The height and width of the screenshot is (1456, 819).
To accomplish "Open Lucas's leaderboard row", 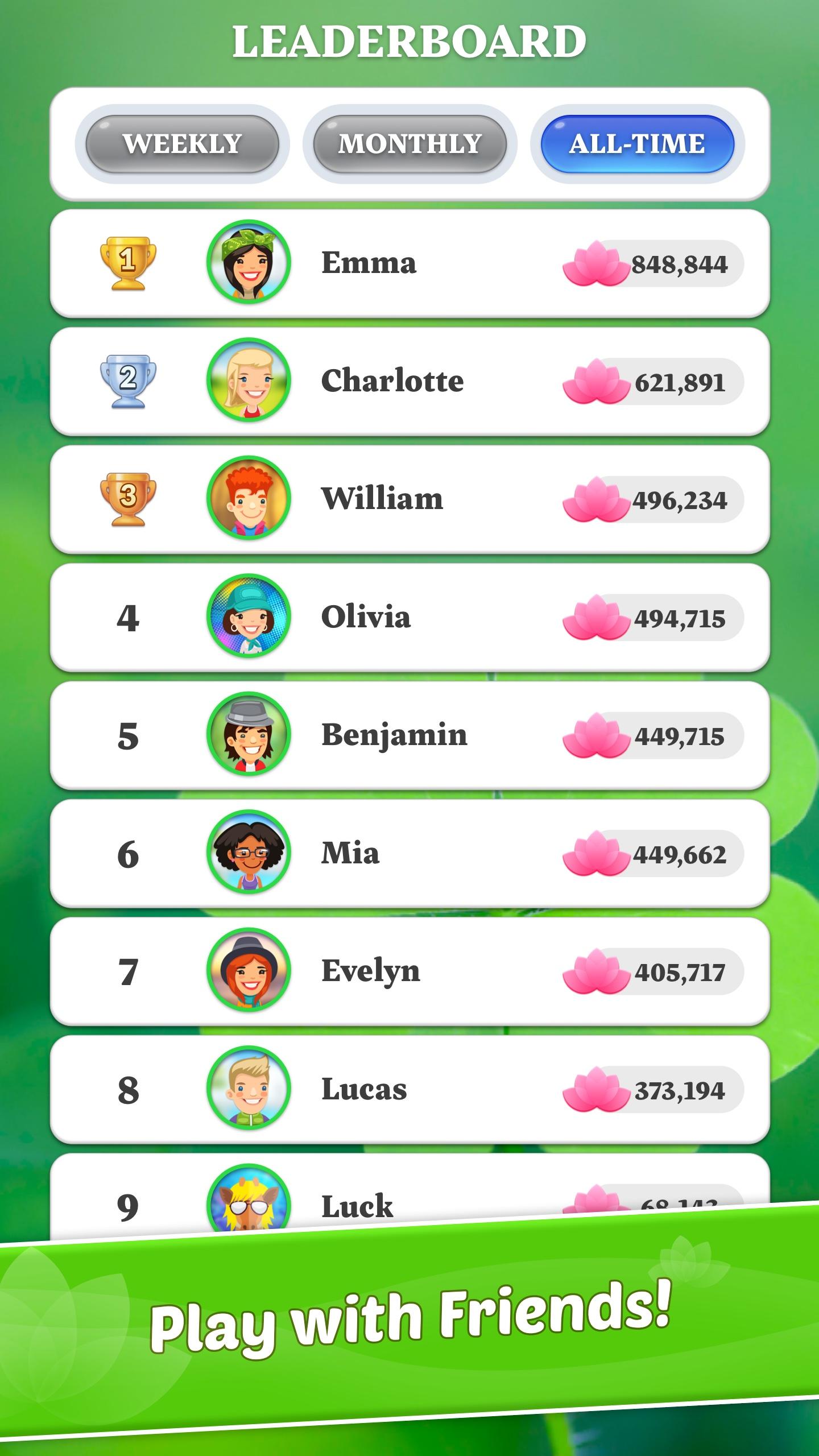I will [409, 1089].
